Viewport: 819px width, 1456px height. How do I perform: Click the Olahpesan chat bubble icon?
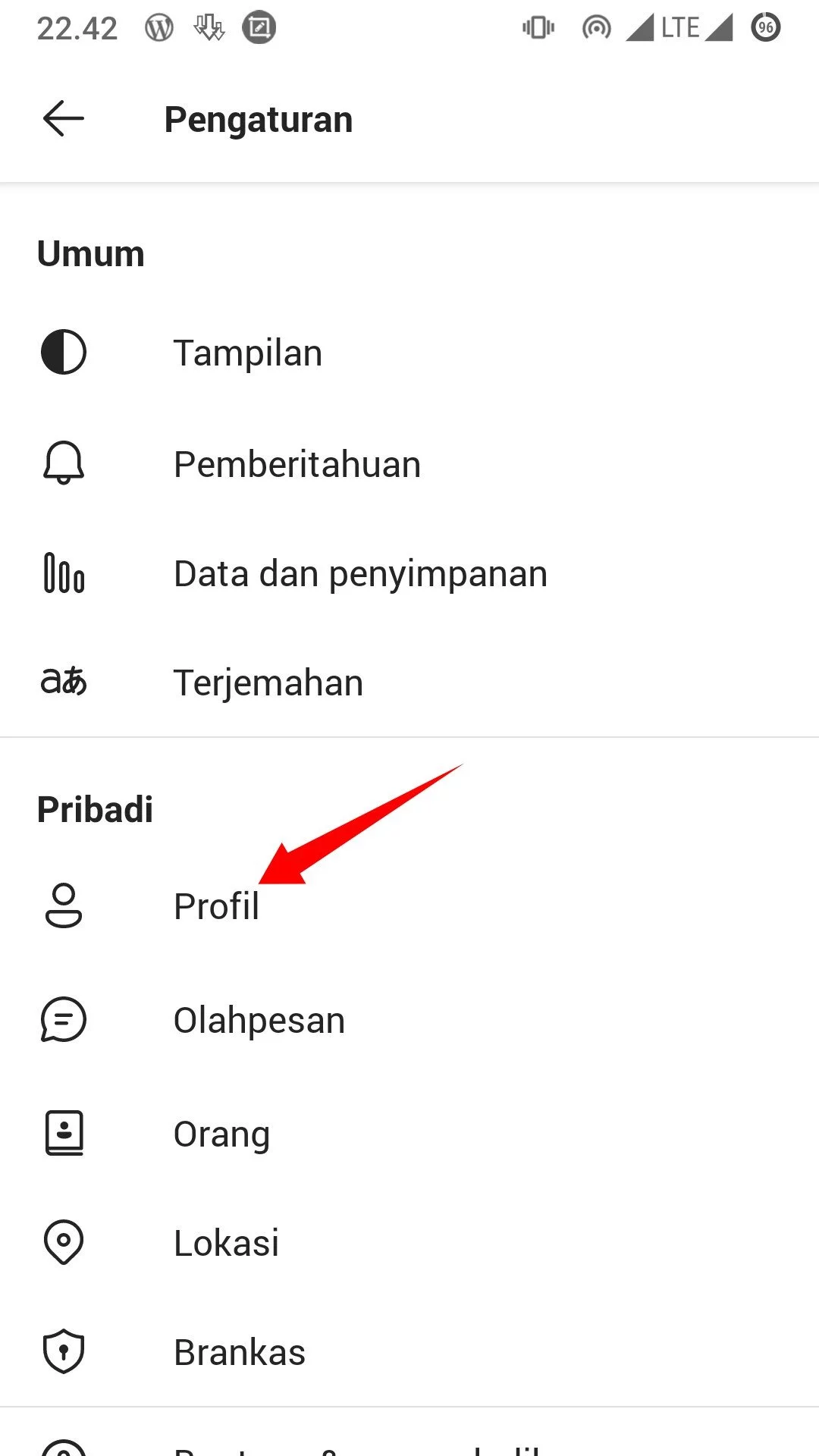click(64, 1020)
